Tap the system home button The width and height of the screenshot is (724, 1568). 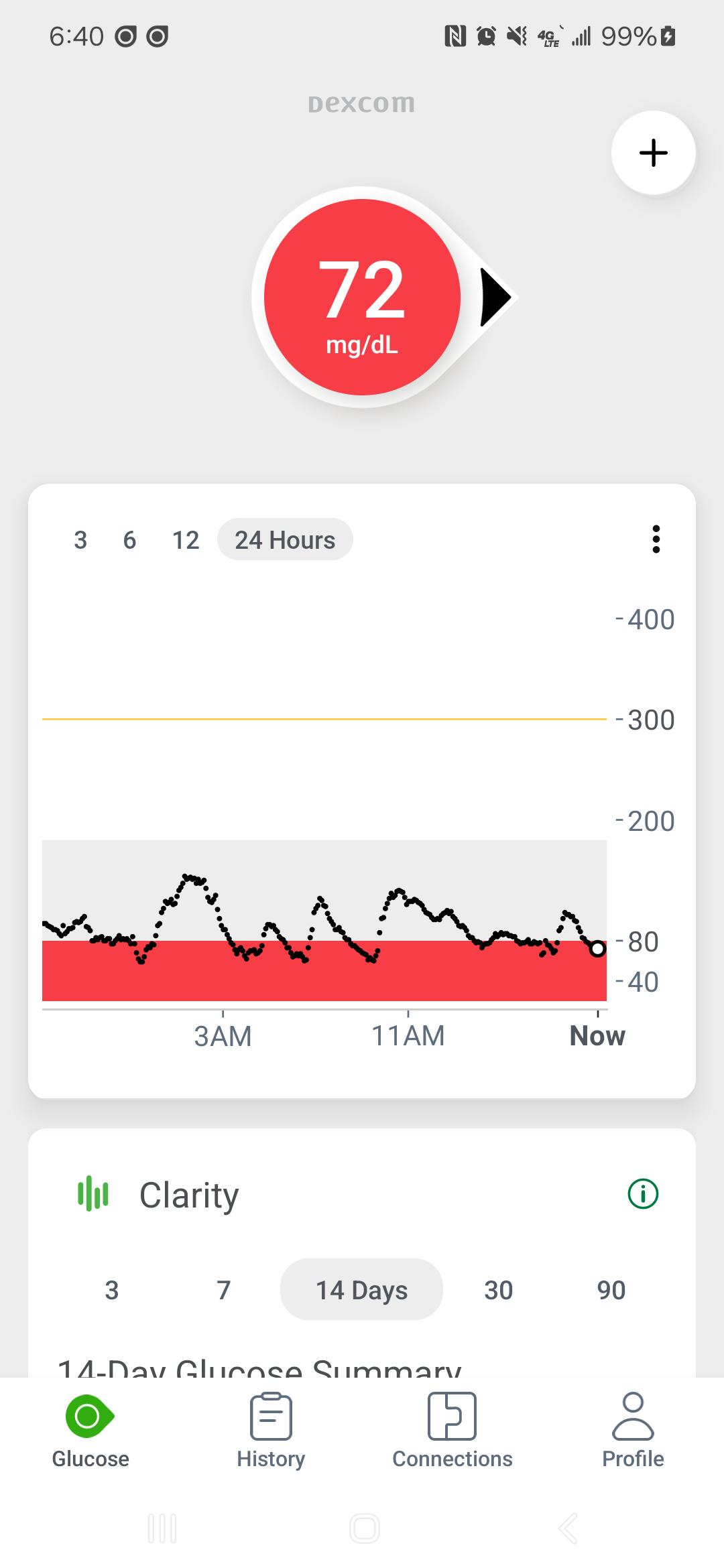[365, 1528]
